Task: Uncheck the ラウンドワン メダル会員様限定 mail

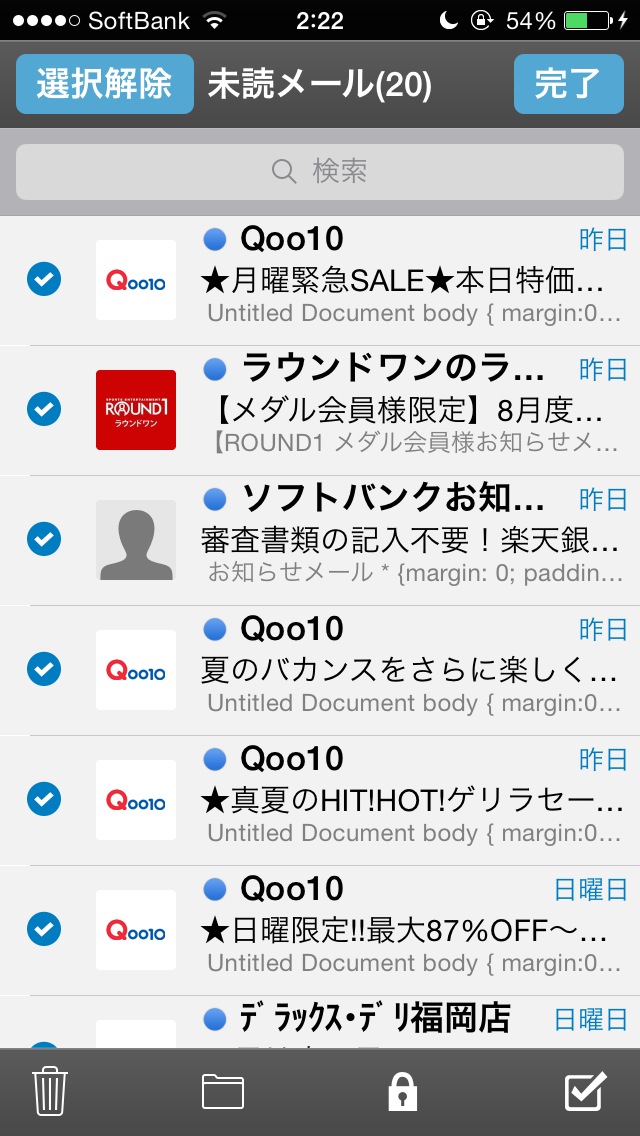Action: [x=44, y=409]
